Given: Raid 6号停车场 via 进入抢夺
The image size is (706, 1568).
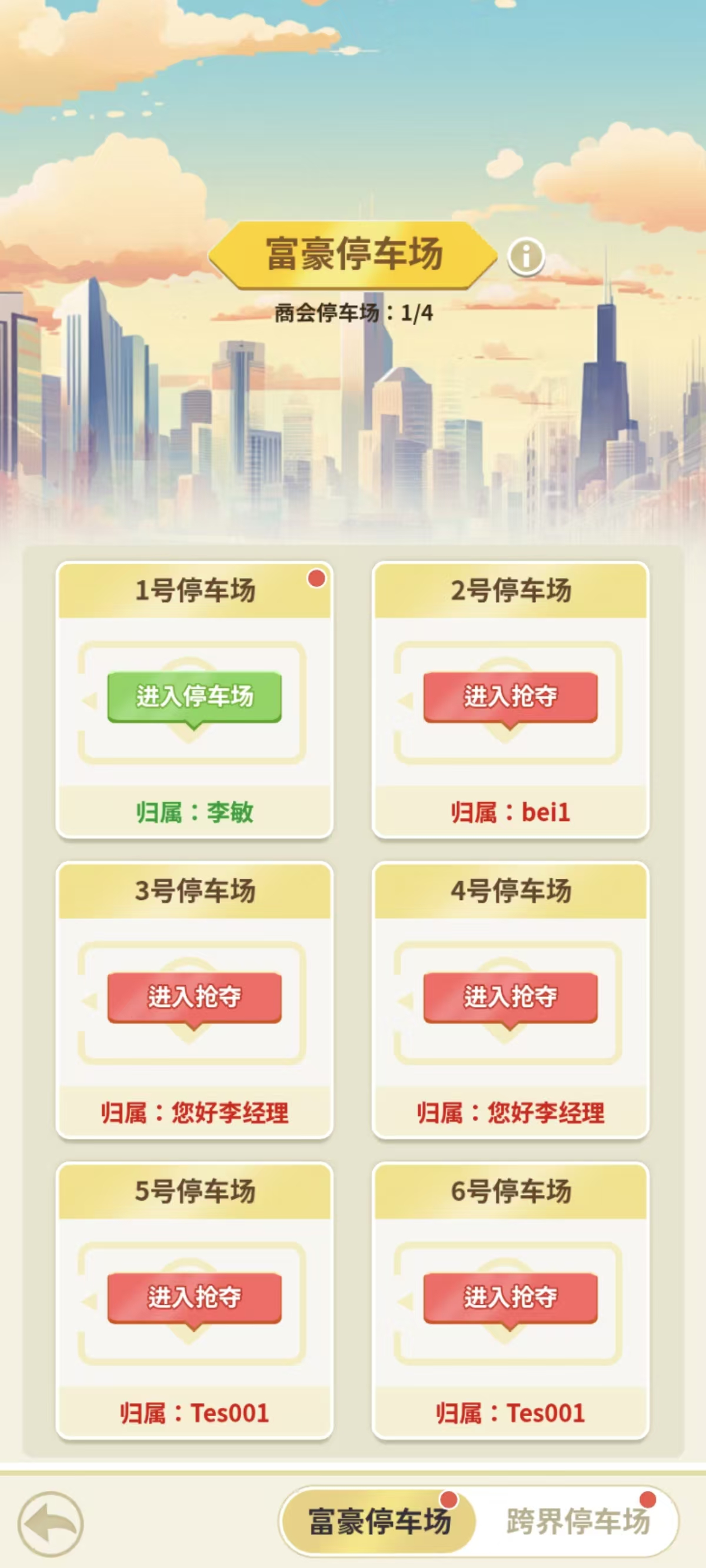Looking at the screenshot, I should click(x=510, y=1297).
